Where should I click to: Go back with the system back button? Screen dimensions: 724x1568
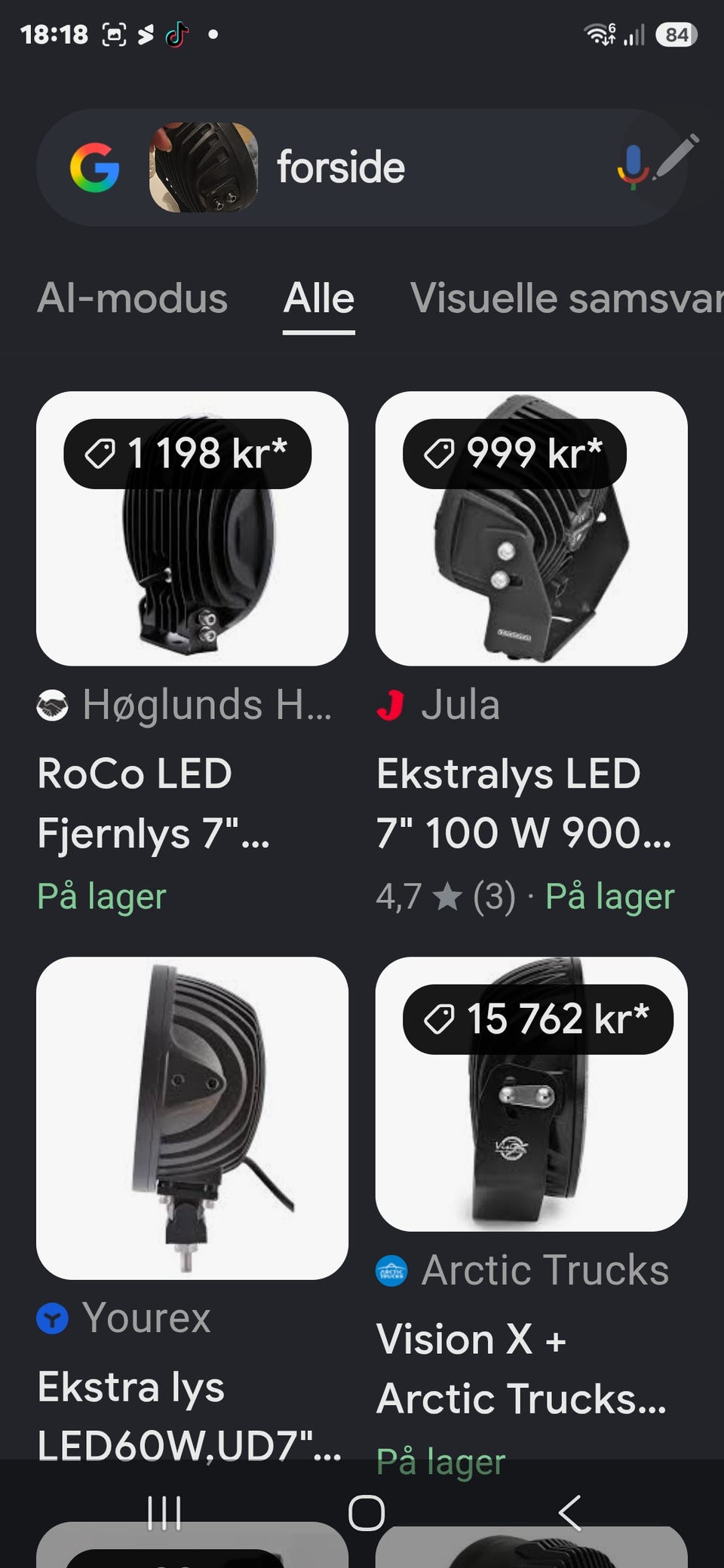pos(570,1512)
